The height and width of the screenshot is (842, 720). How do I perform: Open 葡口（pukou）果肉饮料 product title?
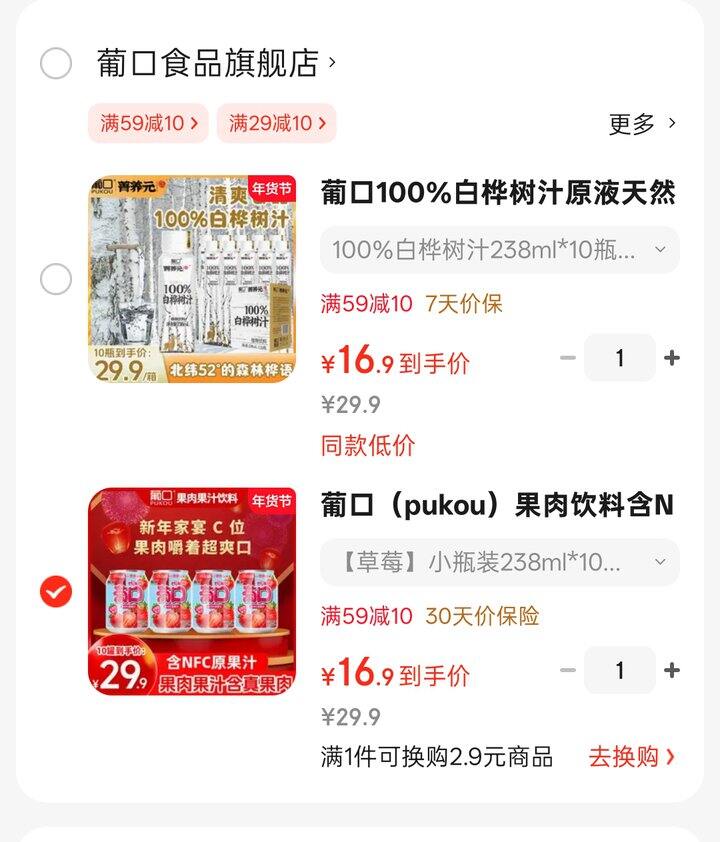(498, 505)
